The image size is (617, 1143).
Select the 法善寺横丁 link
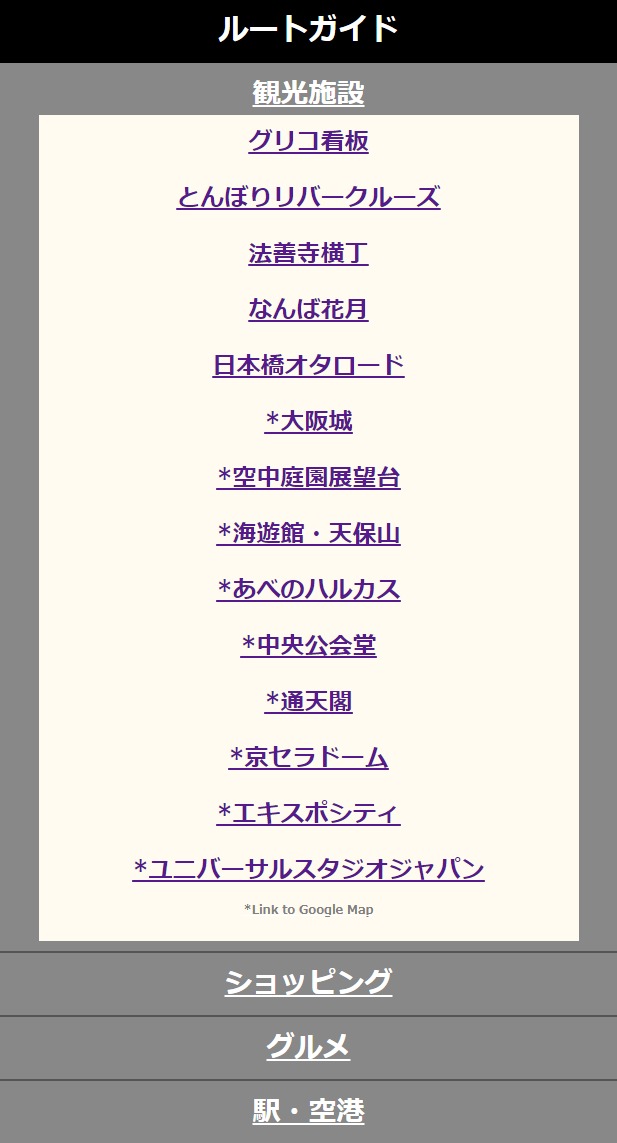308,253
